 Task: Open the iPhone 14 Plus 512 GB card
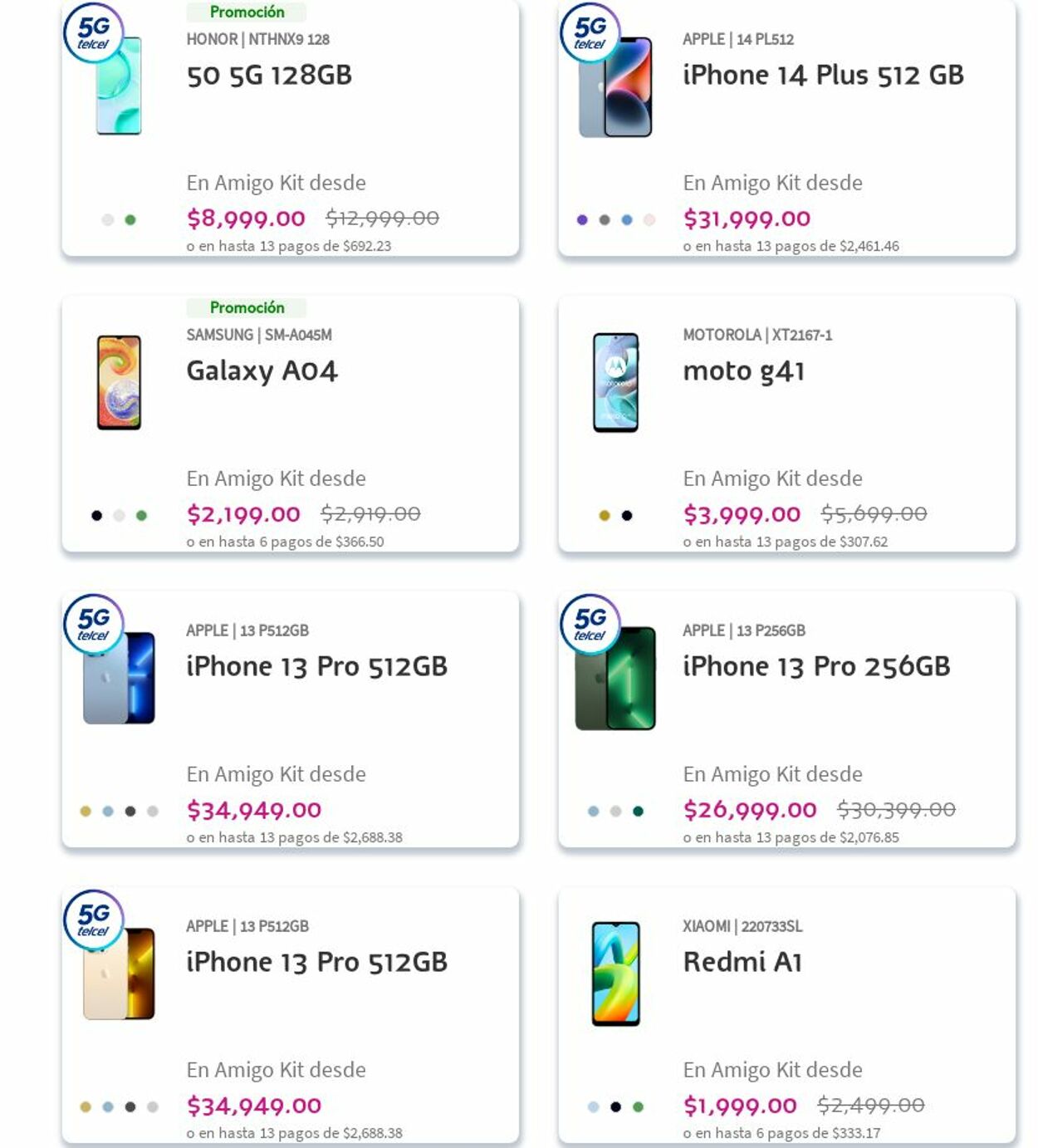coord(822,76)
